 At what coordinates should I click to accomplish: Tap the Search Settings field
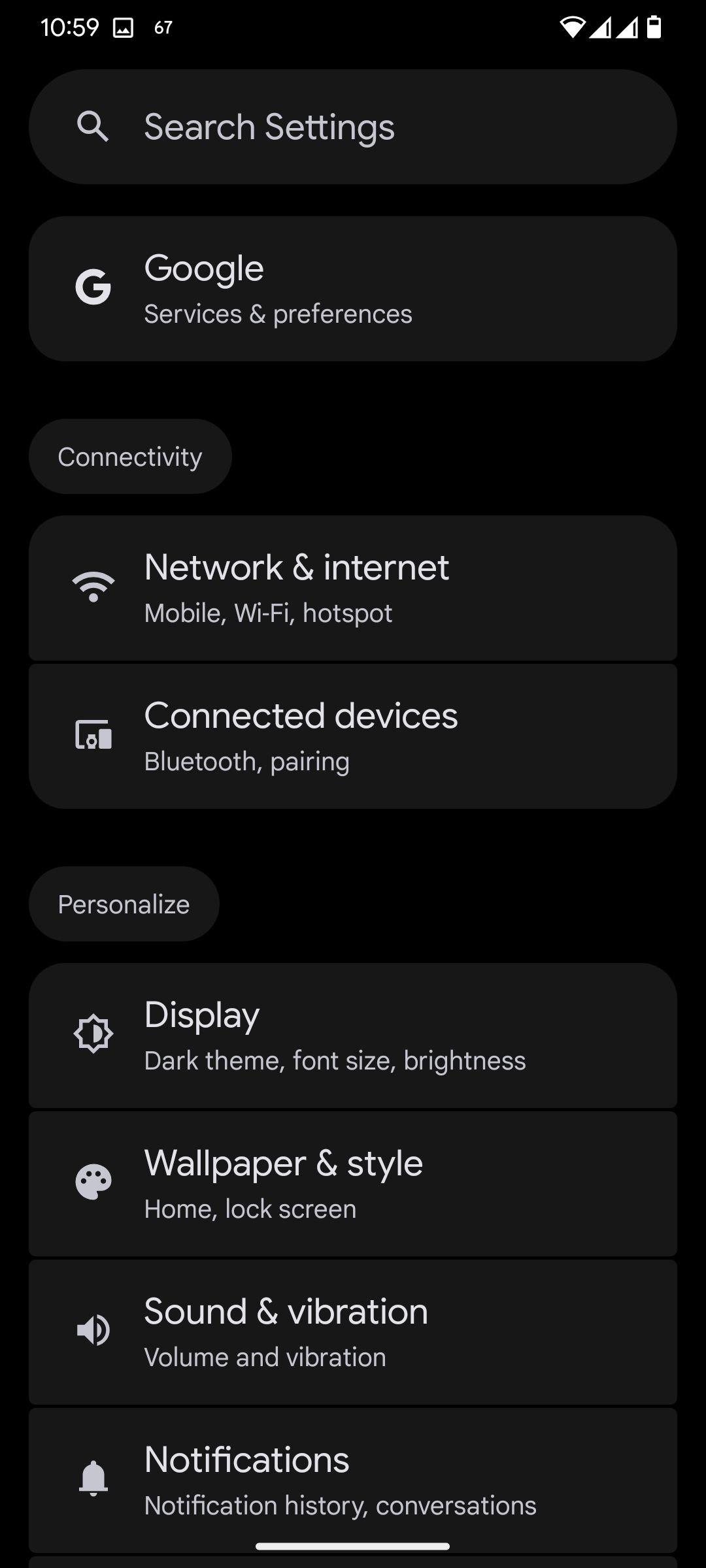(x=353, y=127)
